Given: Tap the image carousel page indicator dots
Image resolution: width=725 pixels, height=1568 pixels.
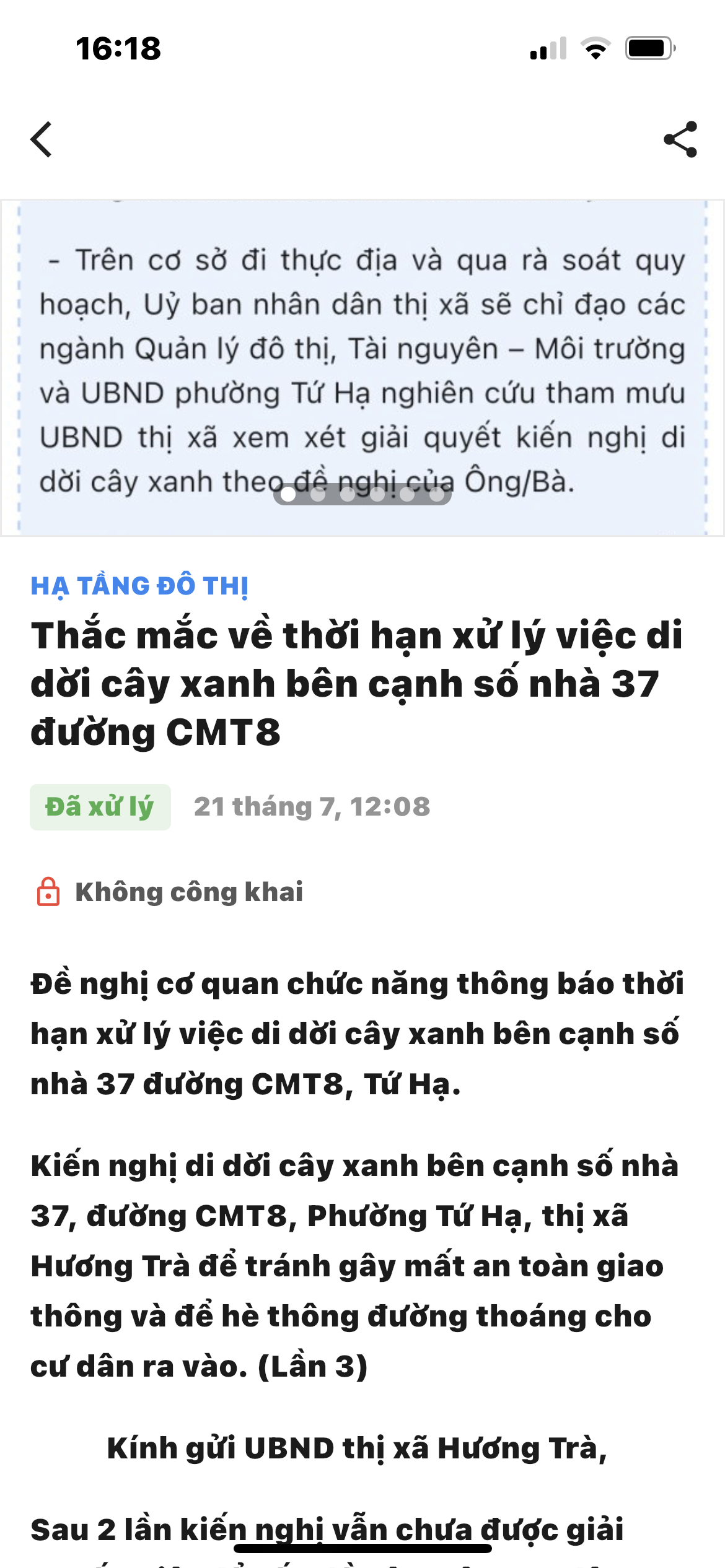Looking at the screenshot, I should 362,494.
